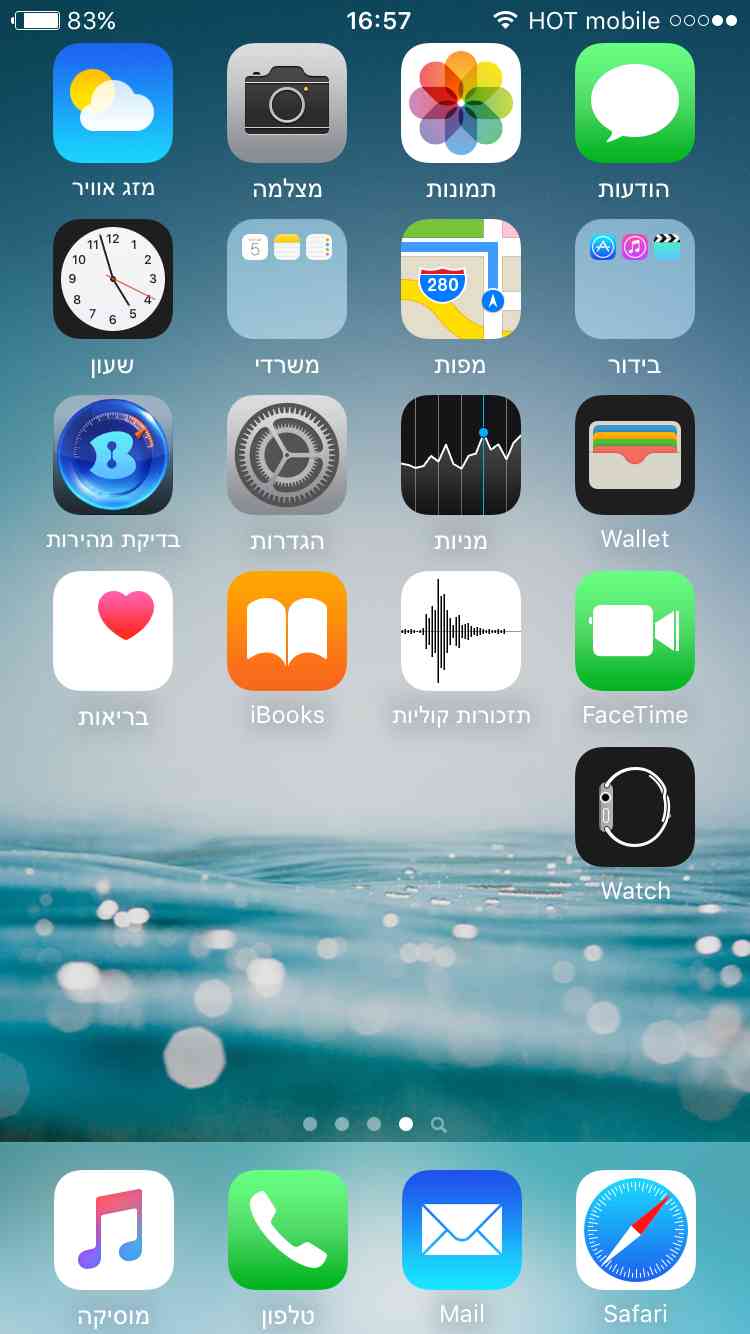Open the Phone app (טלפון)
This screenshot has height=1334, width=750.
coord(288,1230)
